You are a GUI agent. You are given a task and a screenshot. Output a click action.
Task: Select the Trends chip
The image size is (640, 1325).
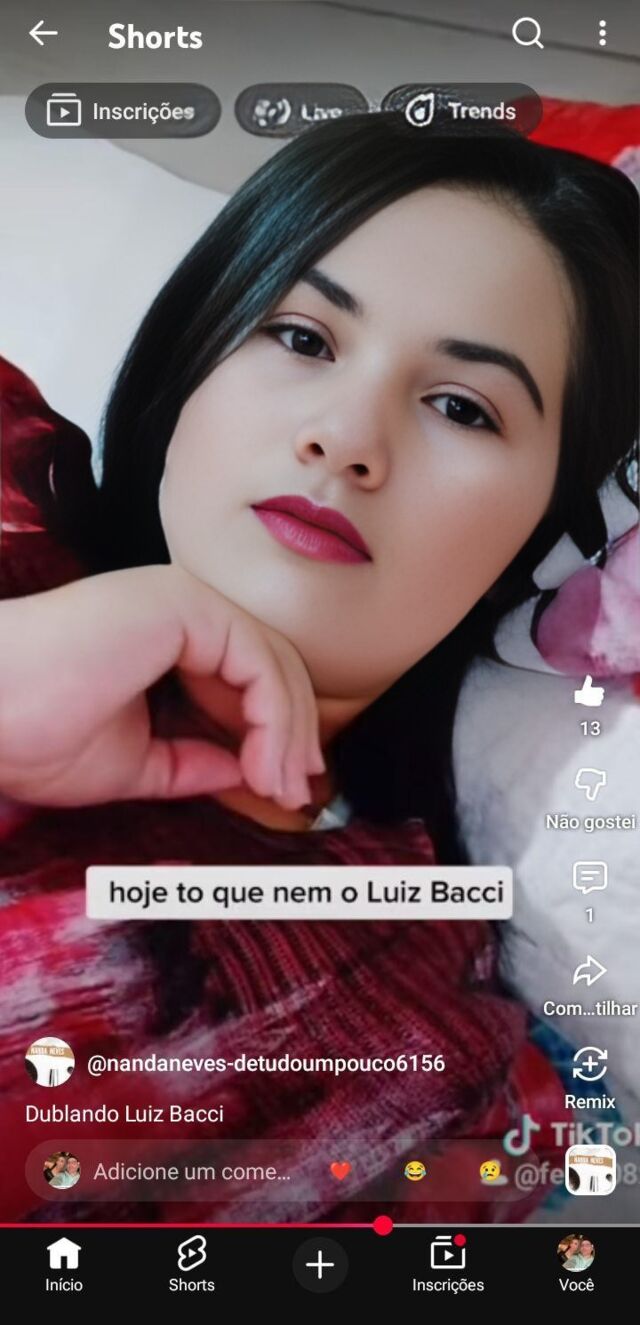pyautogui.click(x=461, y=111)
